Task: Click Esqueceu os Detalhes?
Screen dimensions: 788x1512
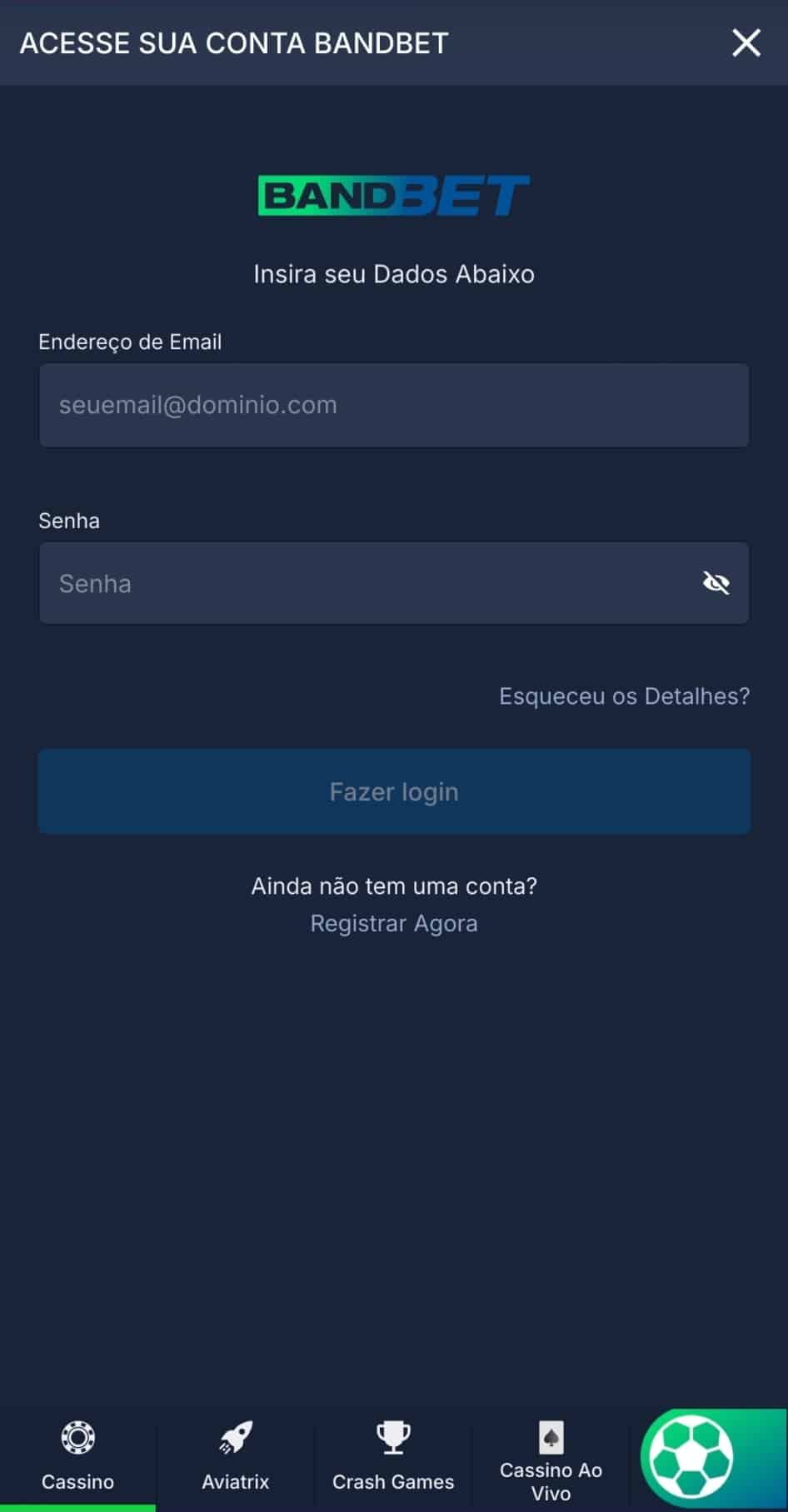Action: point(624,696)
